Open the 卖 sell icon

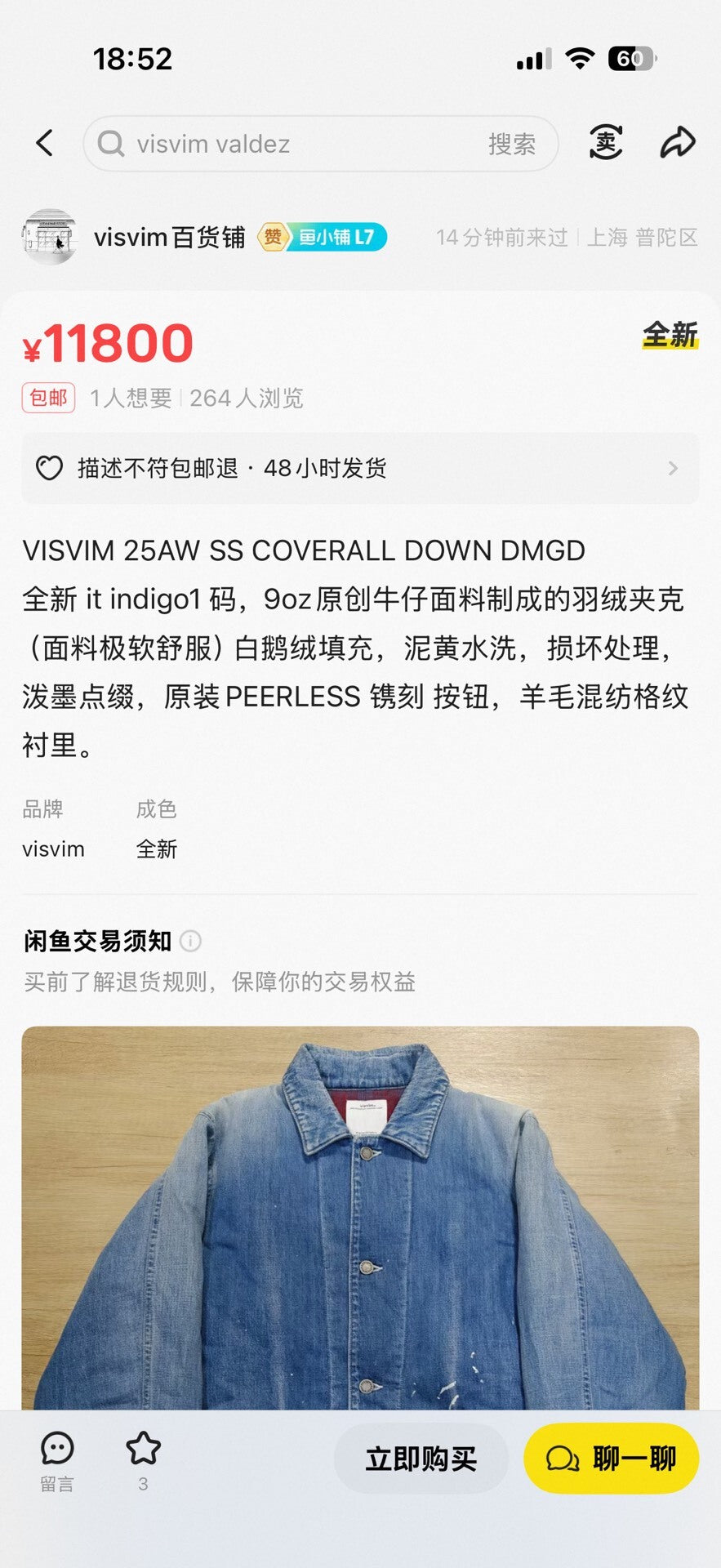coord(606,144)
